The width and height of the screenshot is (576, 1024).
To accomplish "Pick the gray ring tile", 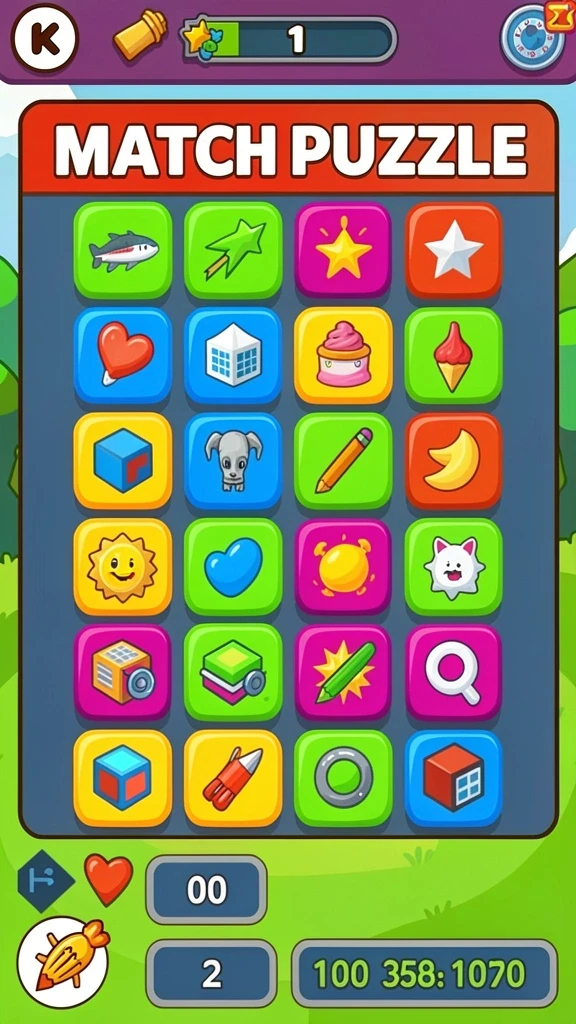I will (x=344, y=778).
